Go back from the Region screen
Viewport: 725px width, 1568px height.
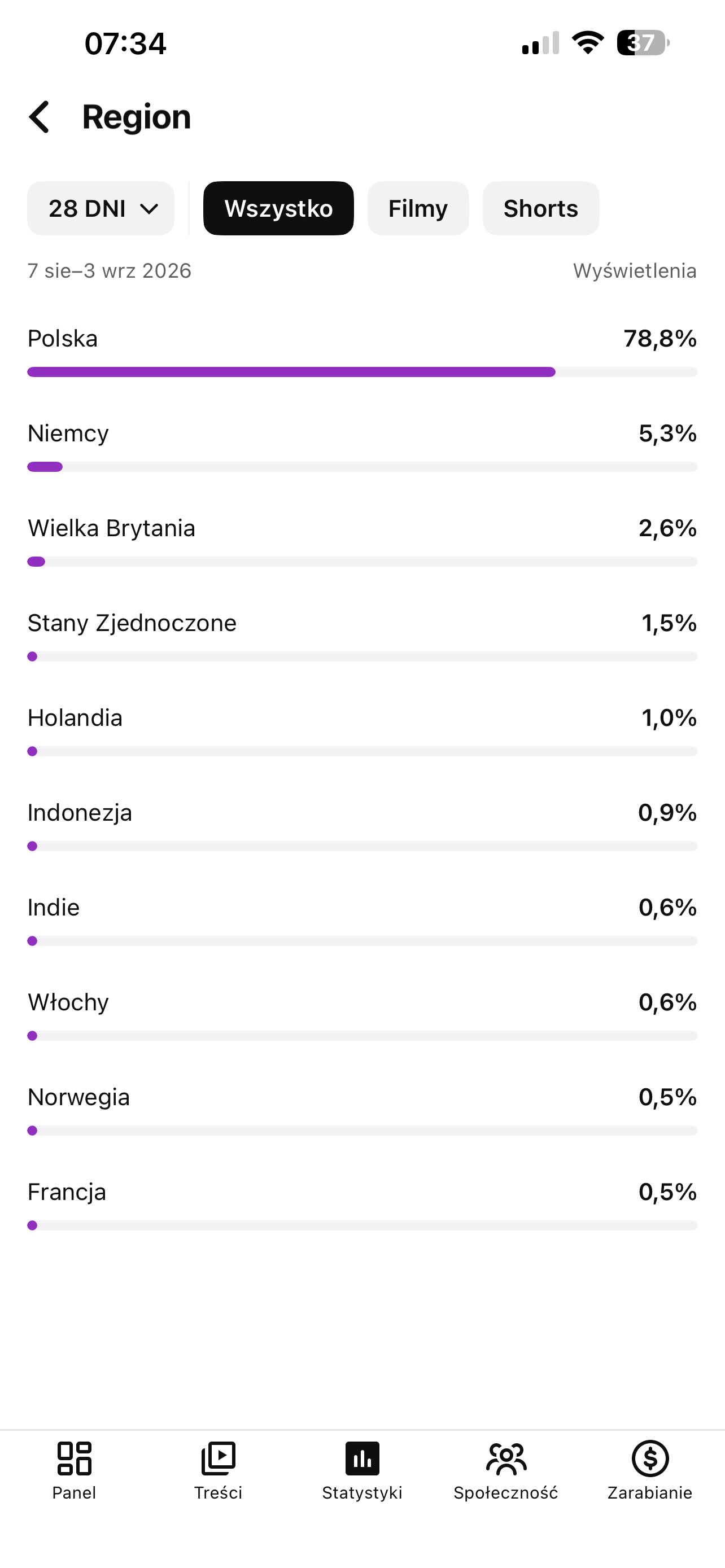[x=39, y=117]
